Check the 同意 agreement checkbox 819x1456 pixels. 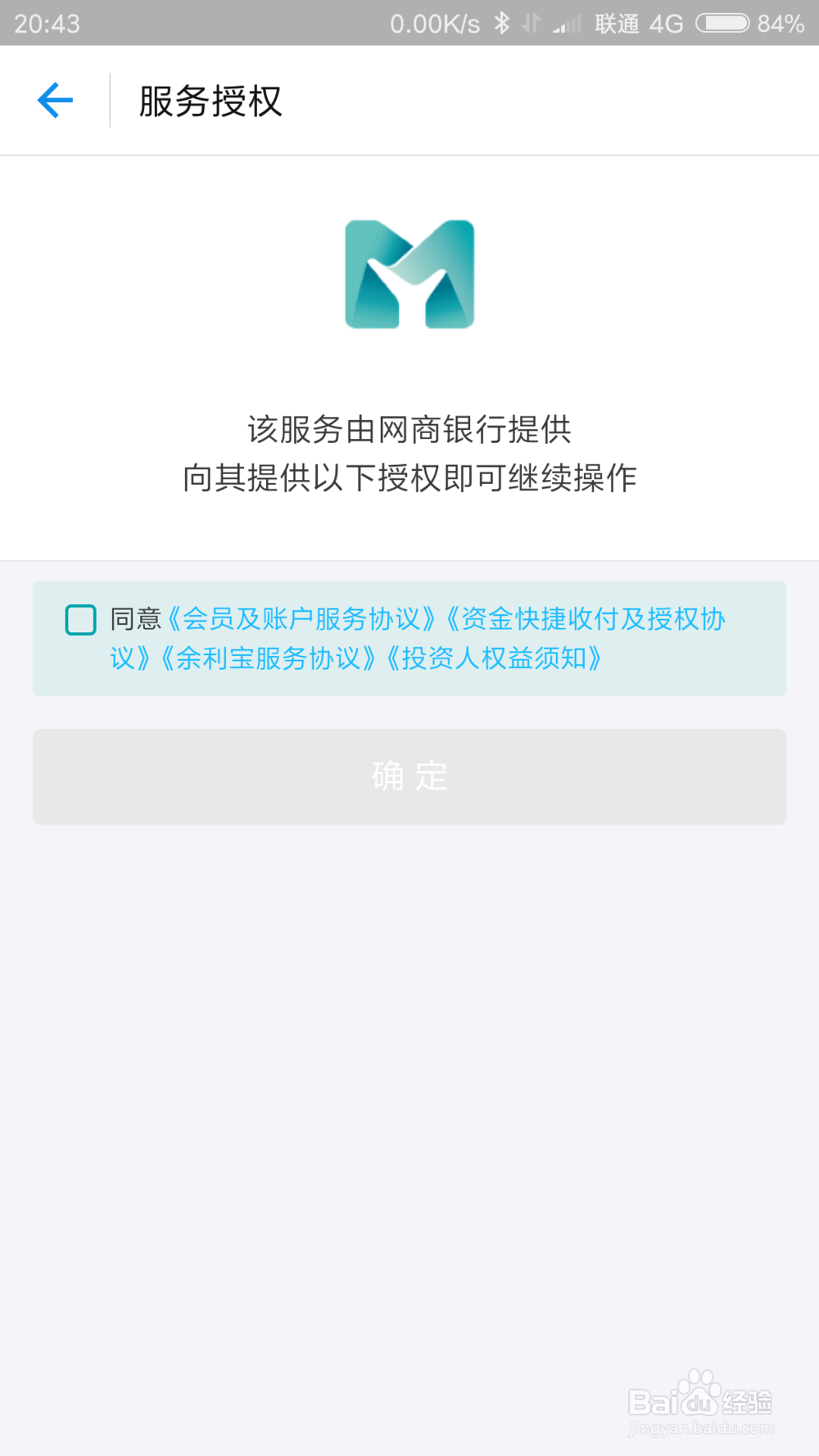click(x=80, y=620)
